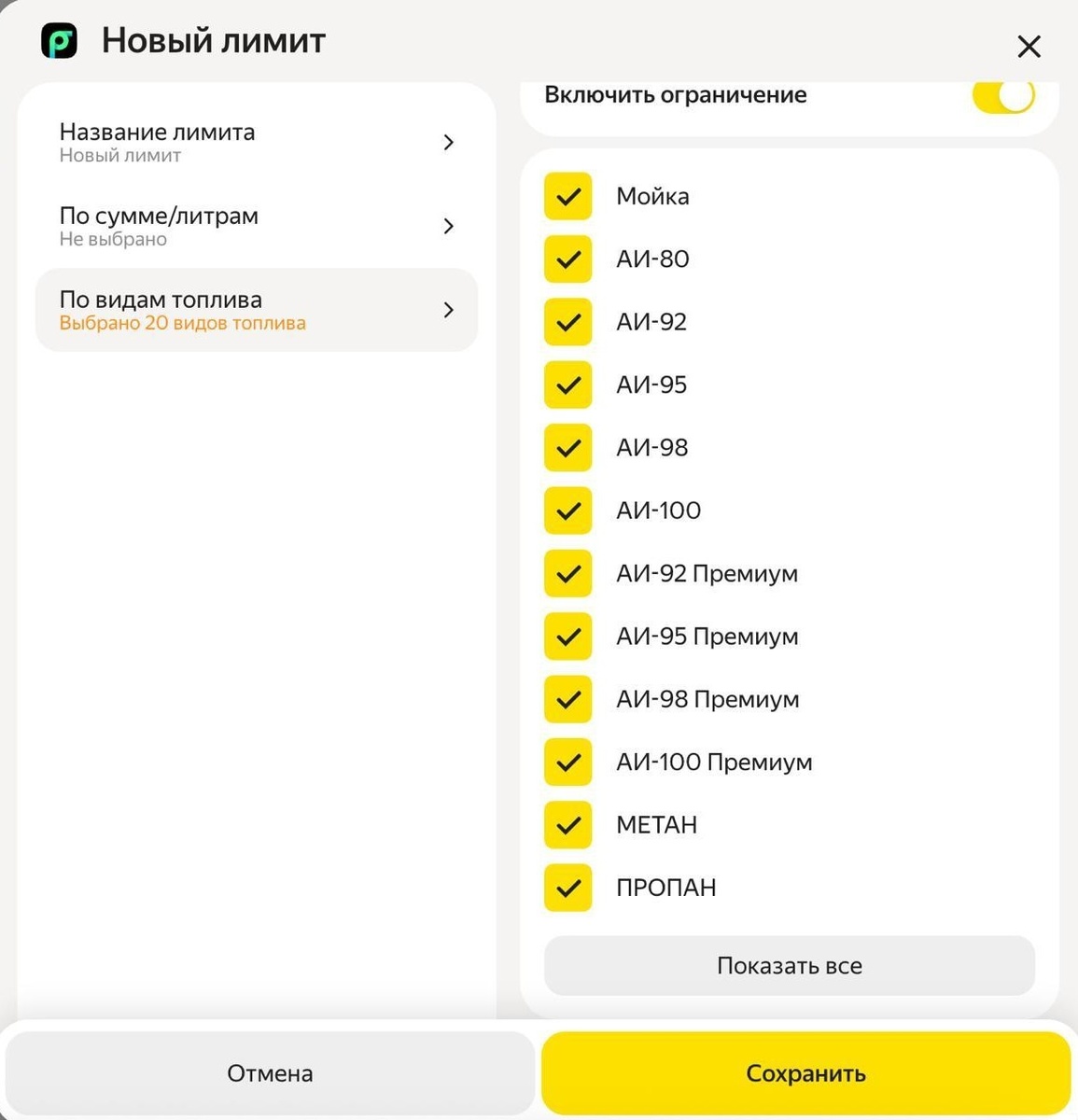Uncheck the АИ-80 fuel type
The height and width of the screenshot is (1120, 1078).
(x=567, y=259)
